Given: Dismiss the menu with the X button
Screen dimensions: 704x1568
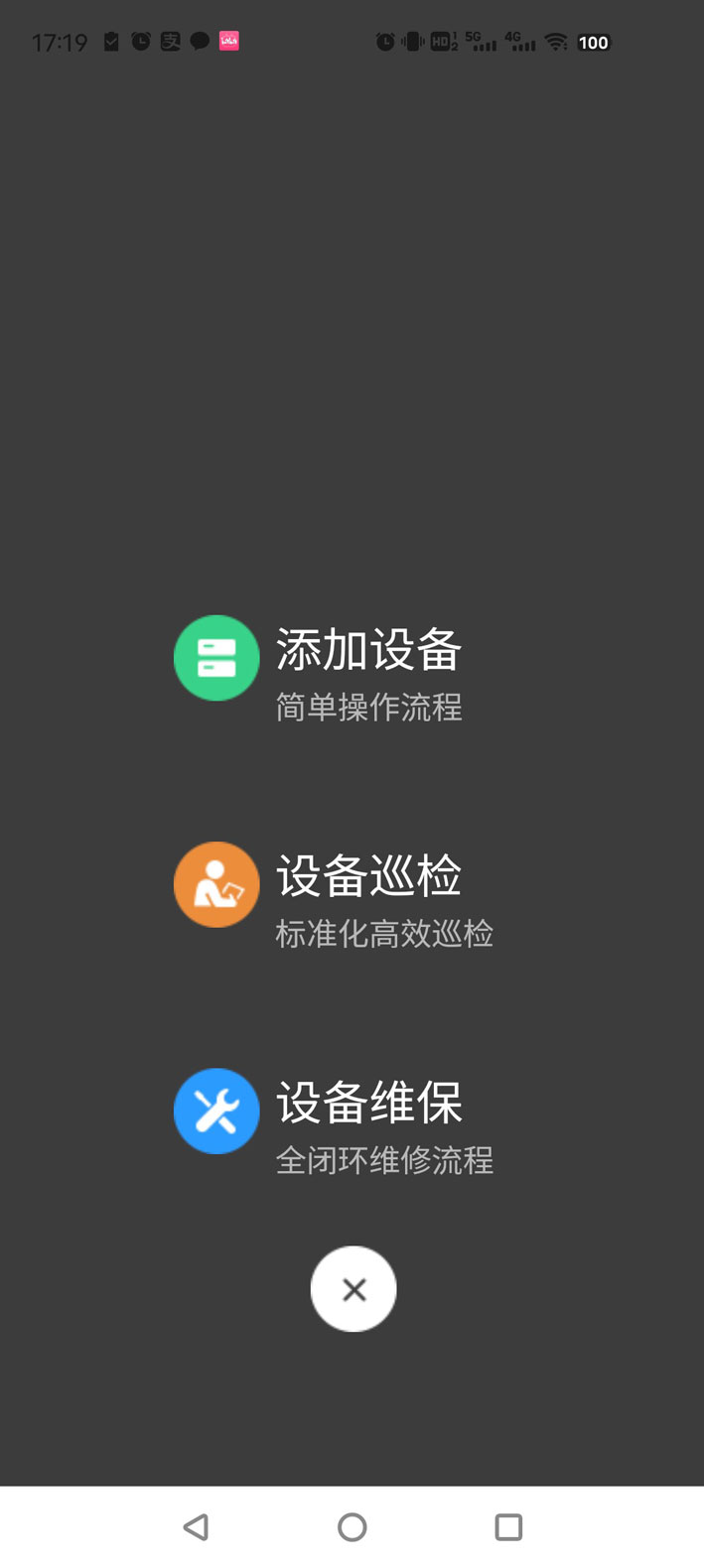Looking at the screenshot, I should 353,1289.
